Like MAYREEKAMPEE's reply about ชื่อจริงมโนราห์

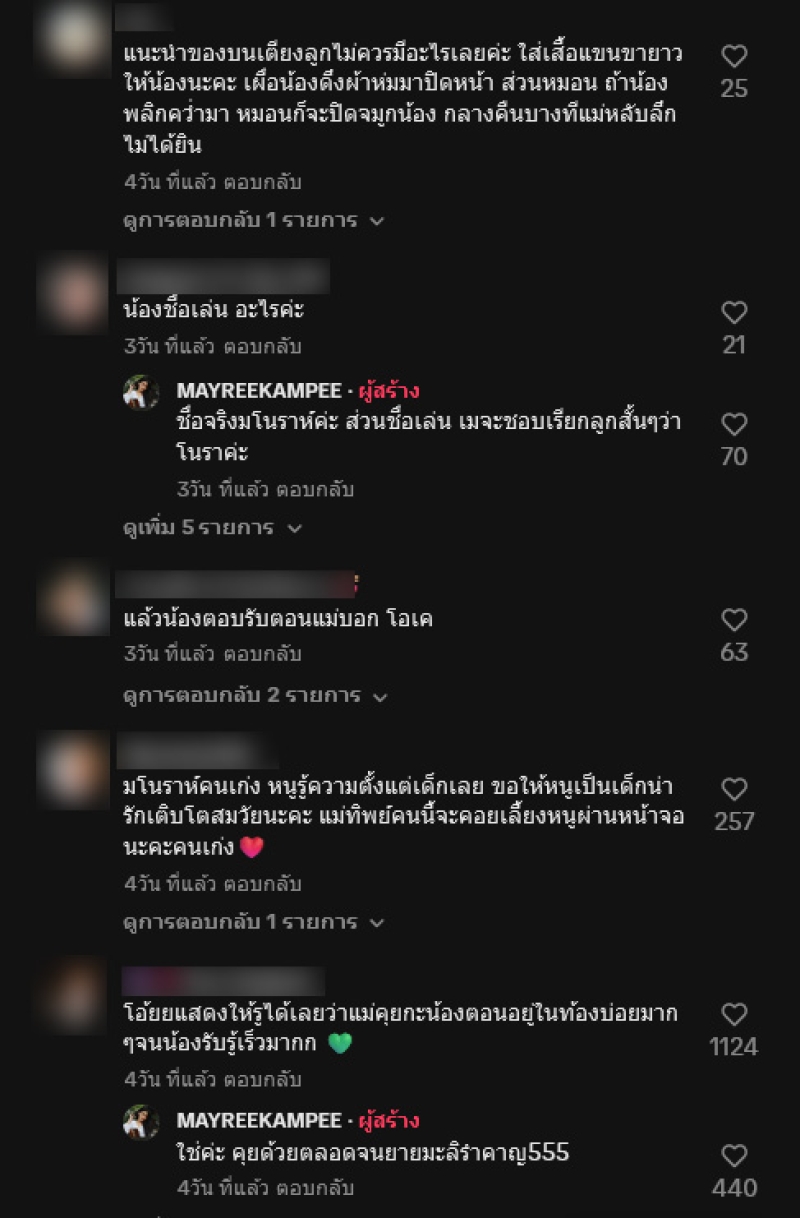point(734,425)
